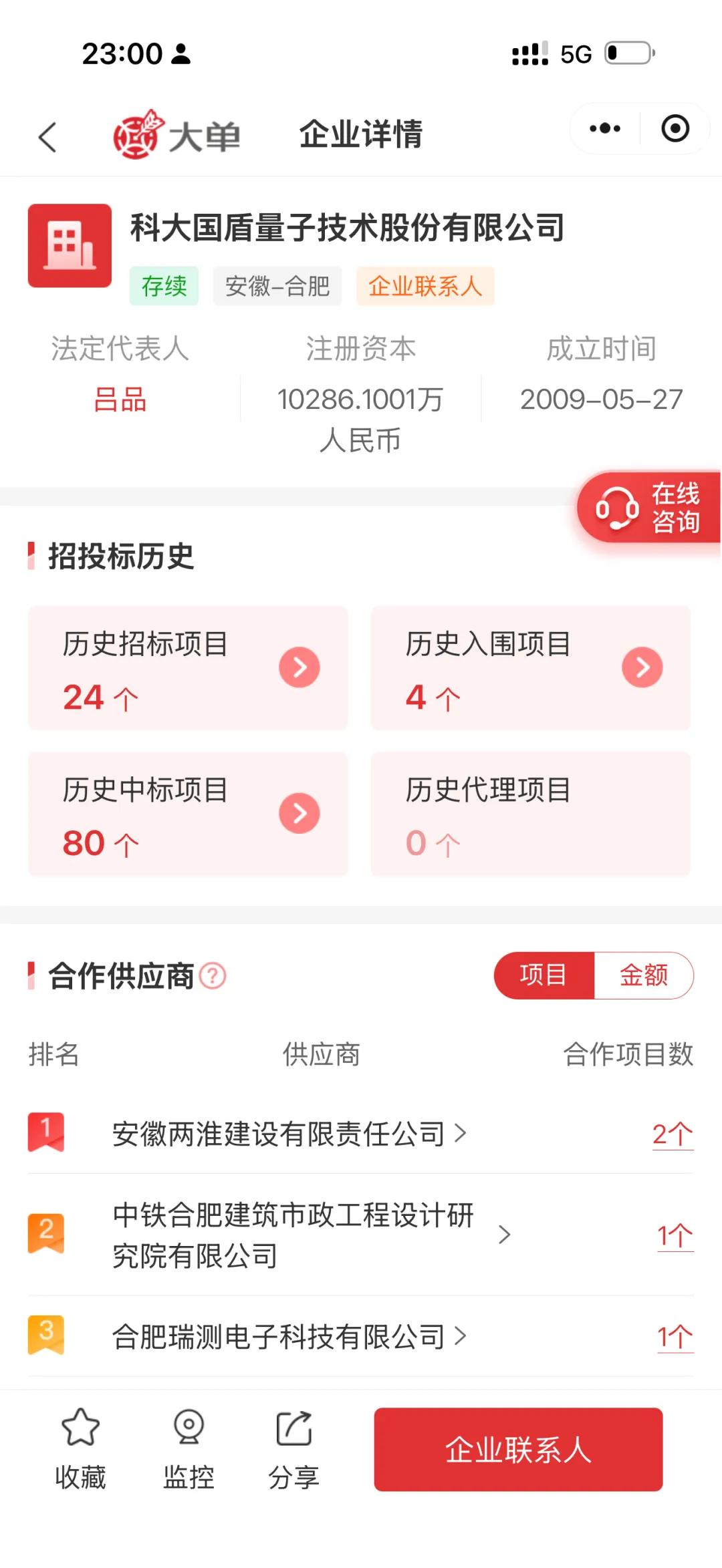Switch supplier ranking to 金额

(x=643, y=975)
